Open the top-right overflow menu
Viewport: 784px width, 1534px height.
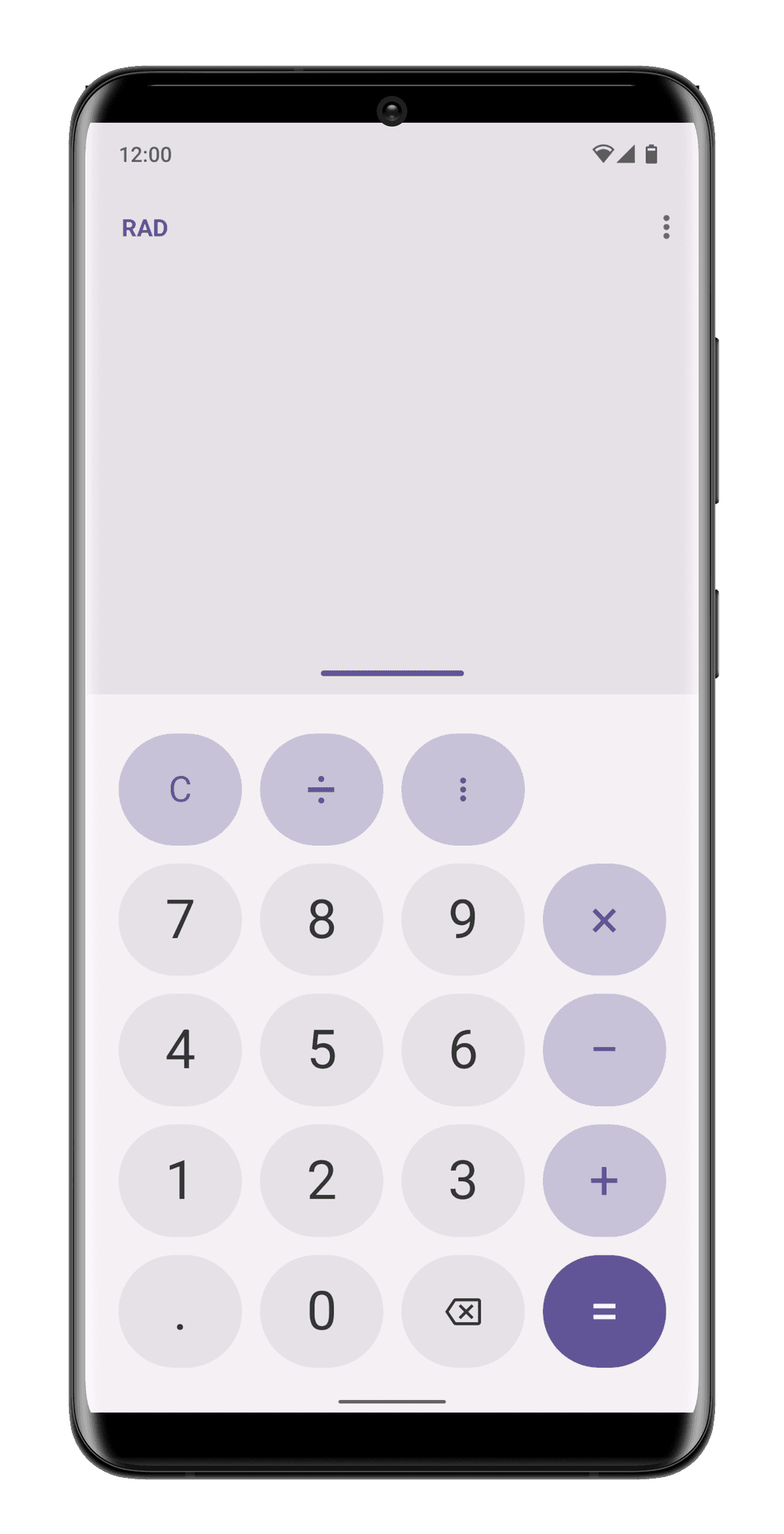click(x=666, y=227)
